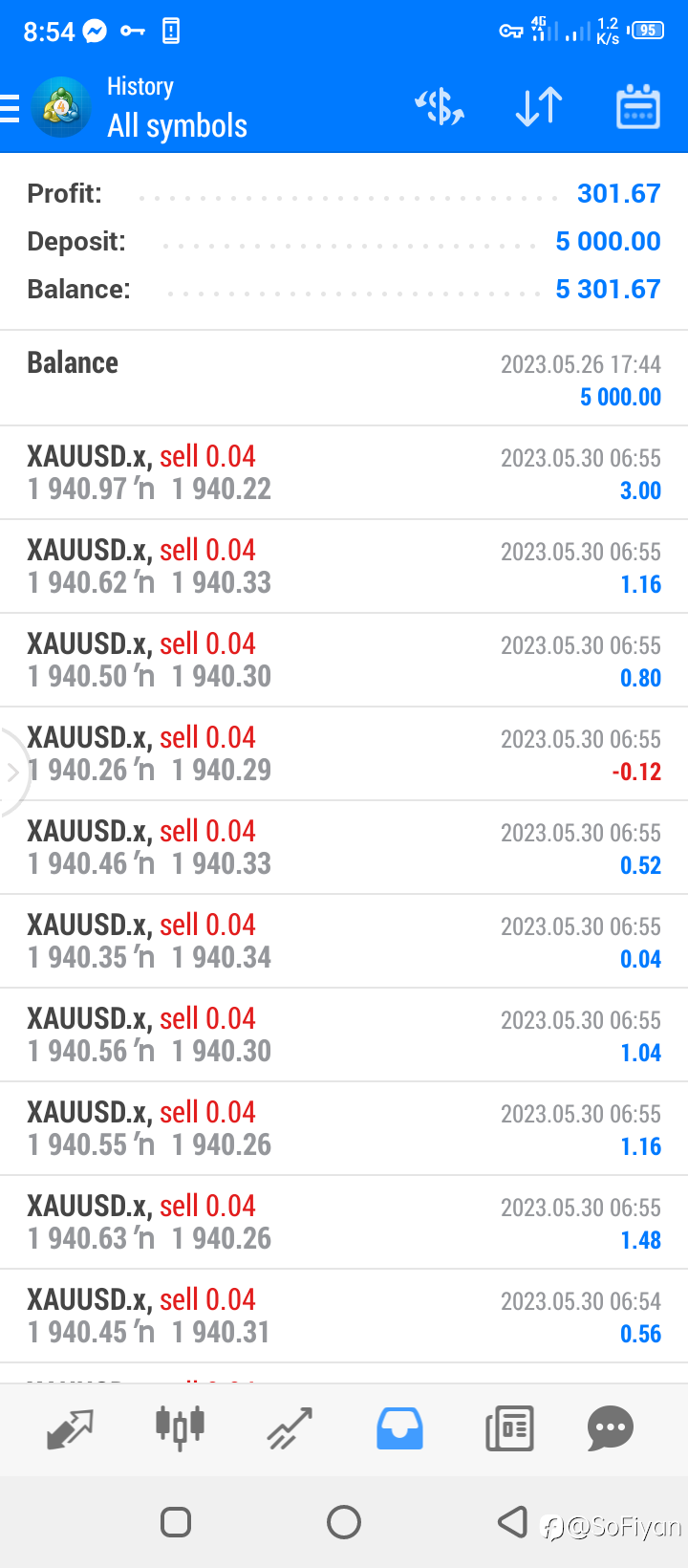Open the hamburger drawer menu
Screen dimensions: 688x1568
click(x=10, y=108)
